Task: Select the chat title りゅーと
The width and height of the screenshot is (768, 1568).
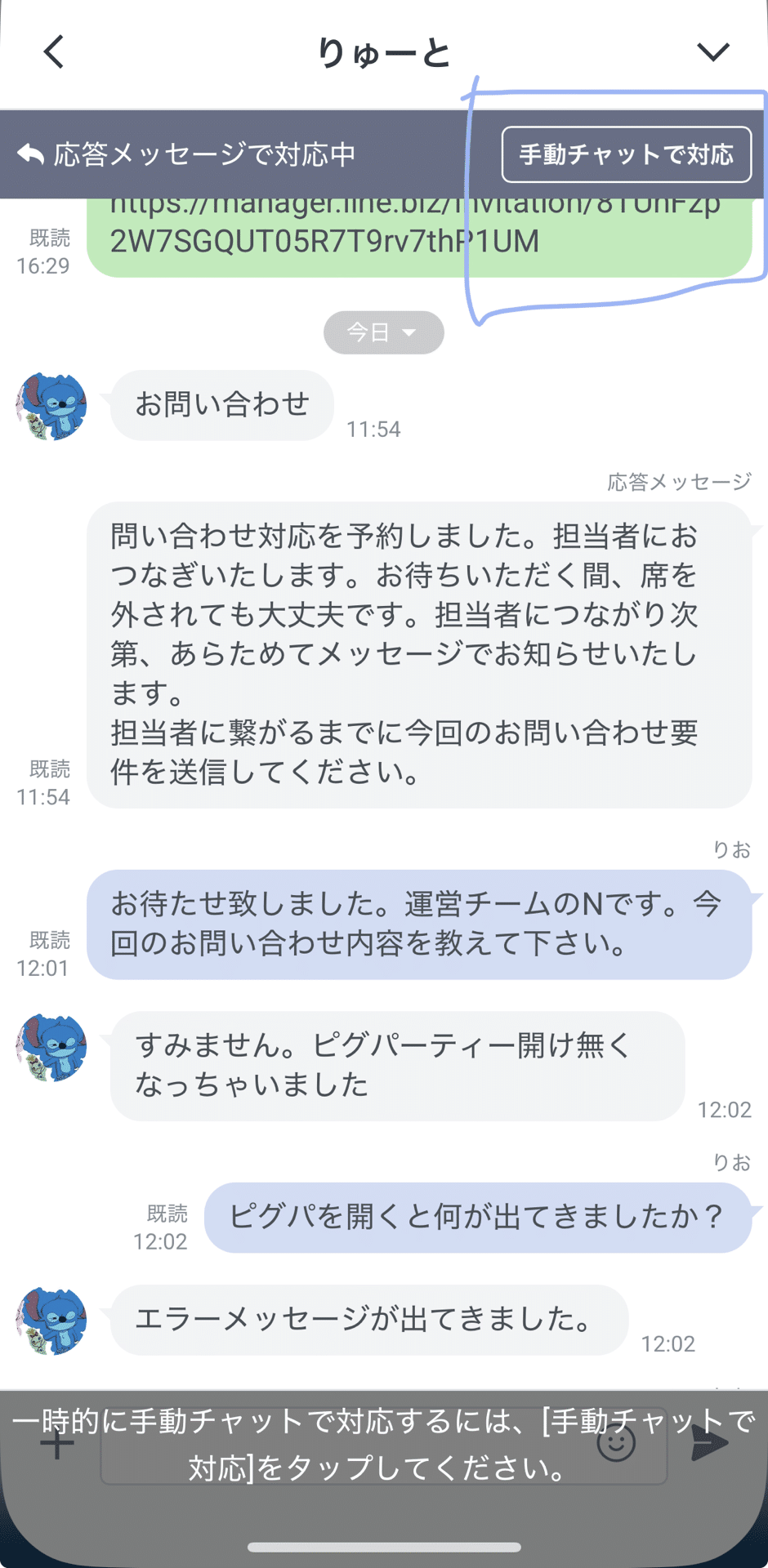Action: [384, 51]
